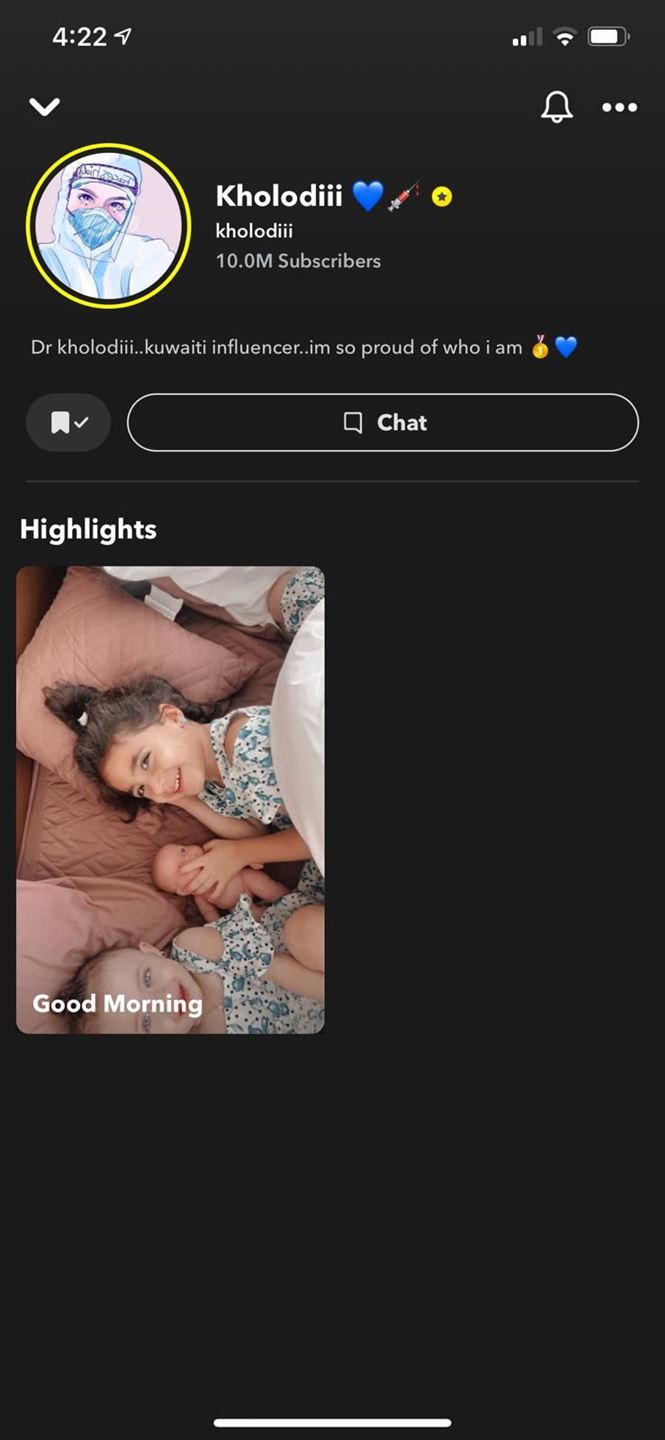
Task: Open the notifications bell
Action: tap(557, 107)
